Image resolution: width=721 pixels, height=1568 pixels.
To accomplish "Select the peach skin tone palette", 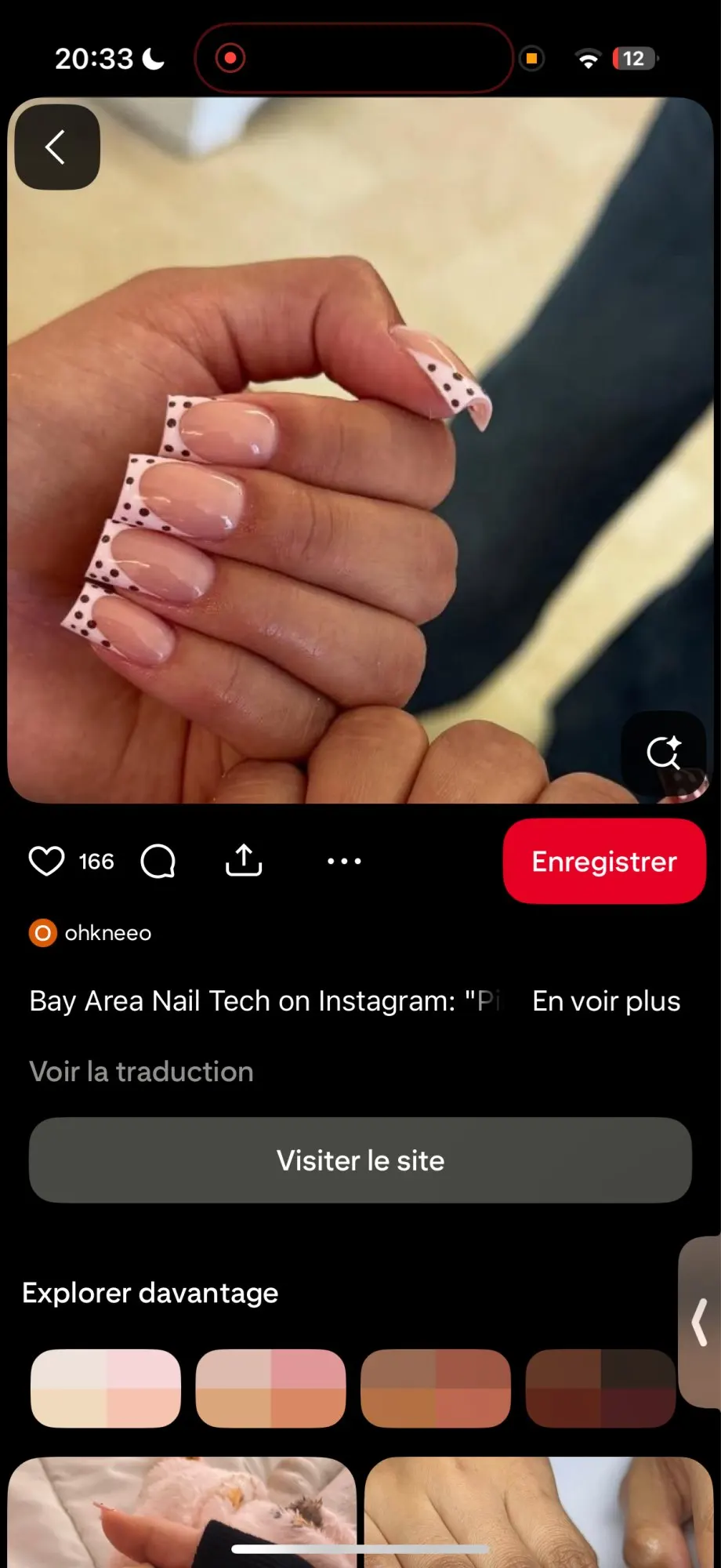I will click(x=270, y=1388).
